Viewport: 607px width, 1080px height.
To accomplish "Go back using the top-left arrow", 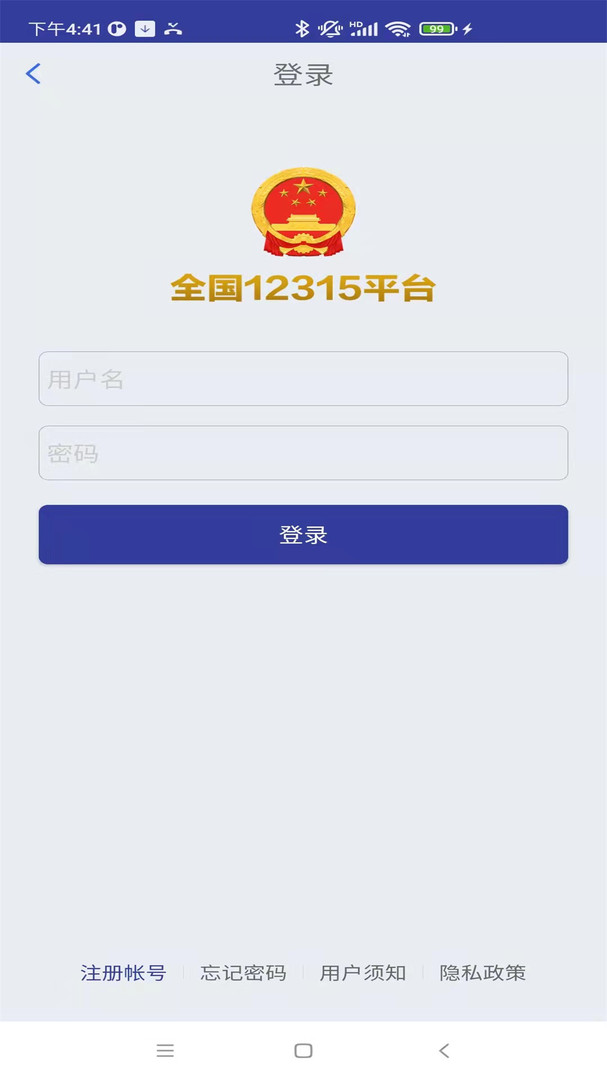I will tap(33, 74).
